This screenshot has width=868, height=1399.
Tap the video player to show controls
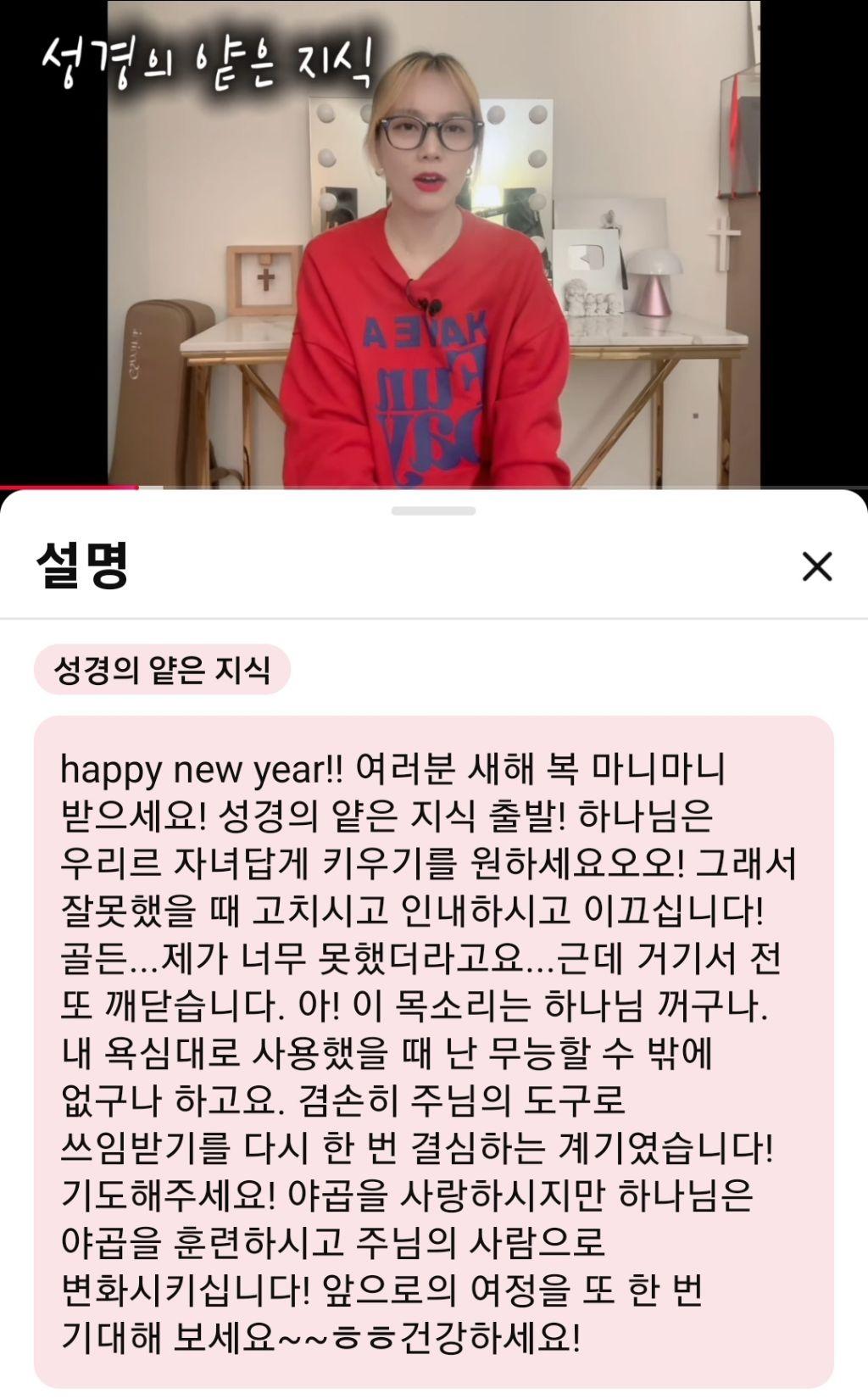434,244
